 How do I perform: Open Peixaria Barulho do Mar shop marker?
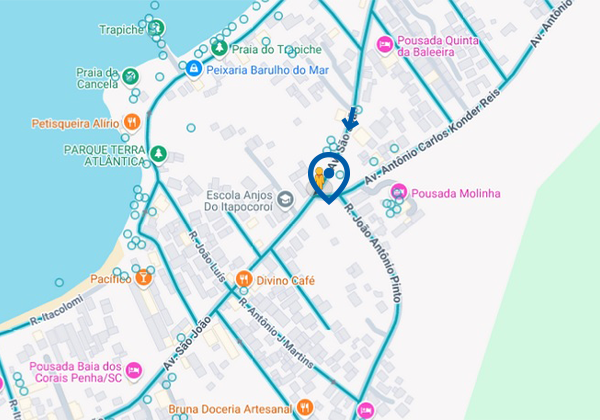pos(194,69)
